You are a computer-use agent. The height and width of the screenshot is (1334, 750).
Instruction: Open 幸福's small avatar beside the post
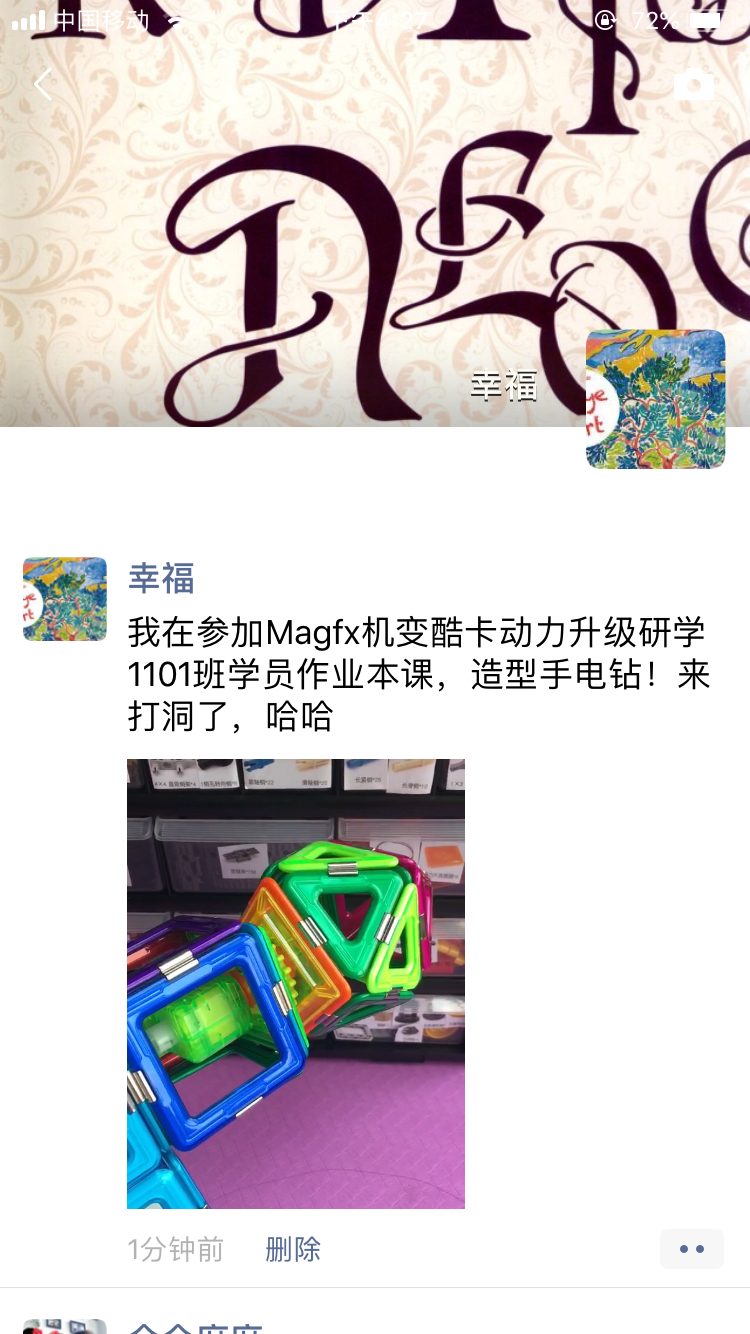(65, 599)
